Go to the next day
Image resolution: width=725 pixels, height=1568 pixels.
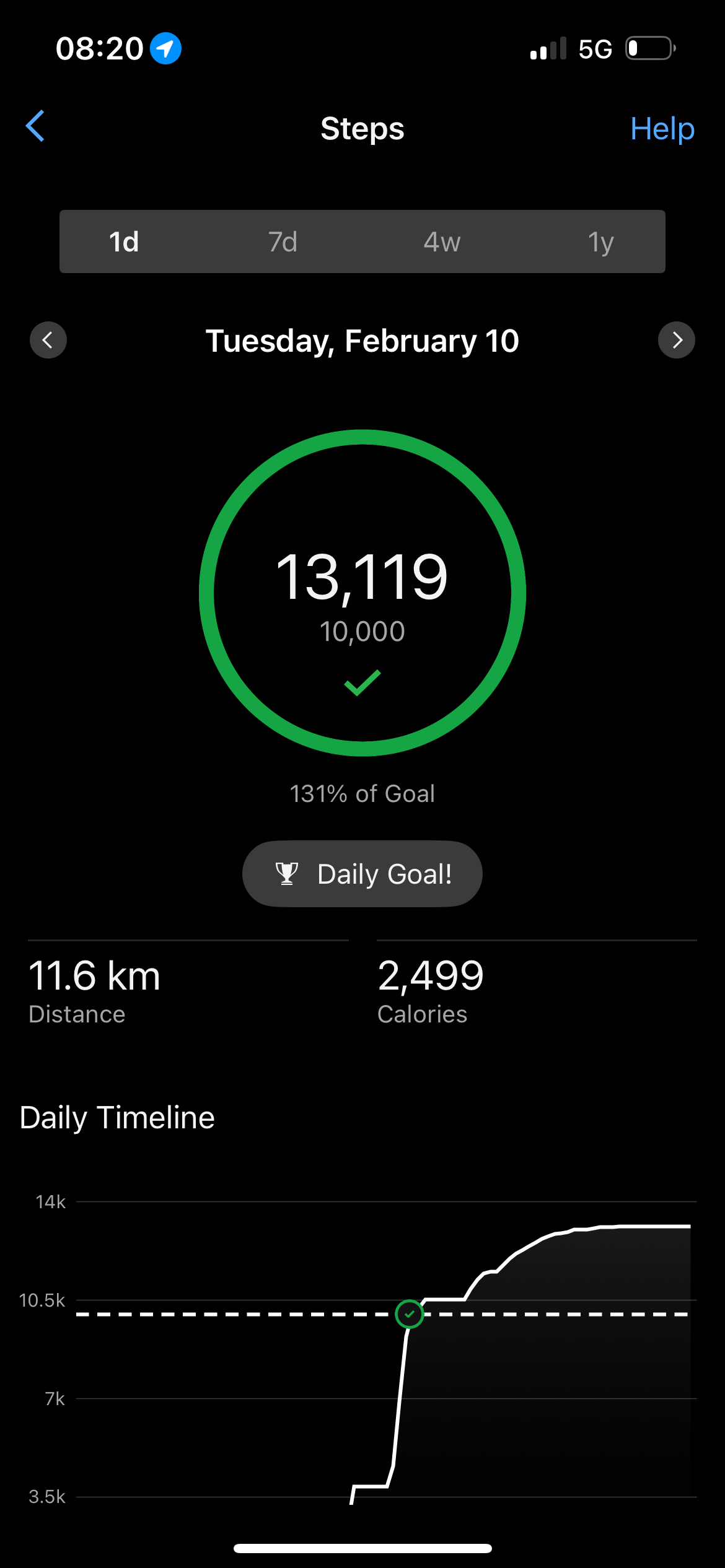pyautogui.click(x=676, y=340)
